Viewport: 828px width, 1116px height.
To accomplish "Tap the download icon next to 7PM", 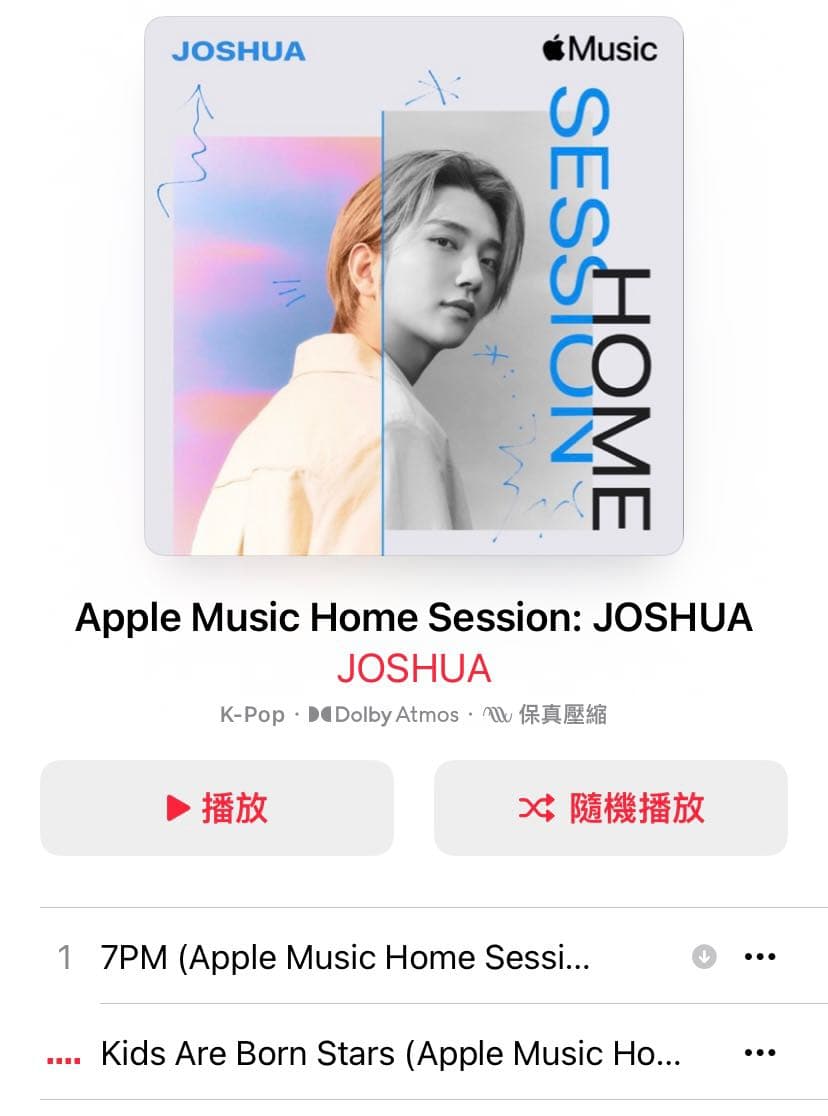I will point(706,956).
